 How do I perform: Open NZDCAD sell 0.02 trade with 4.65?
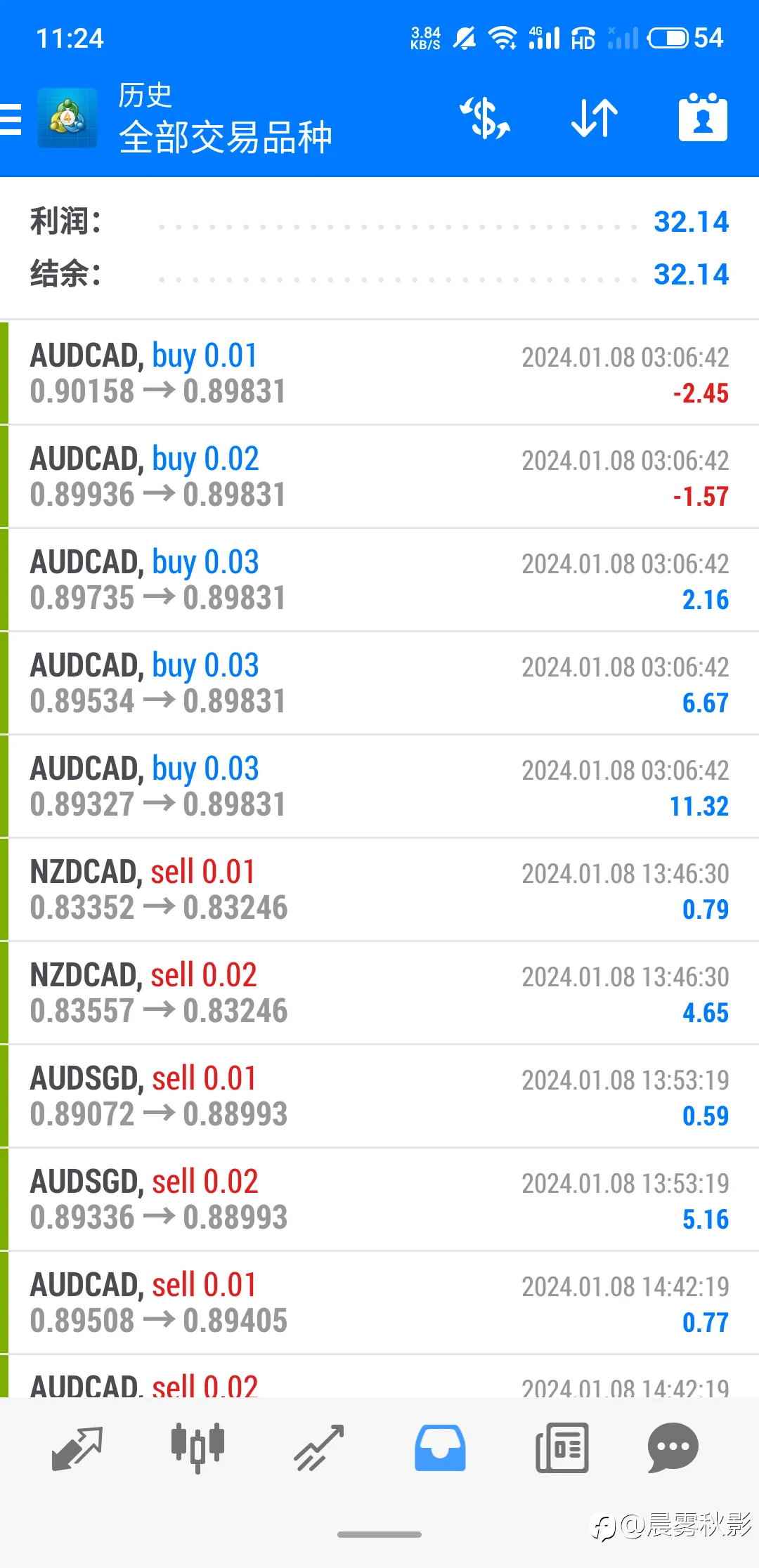(x=379, y=993)
